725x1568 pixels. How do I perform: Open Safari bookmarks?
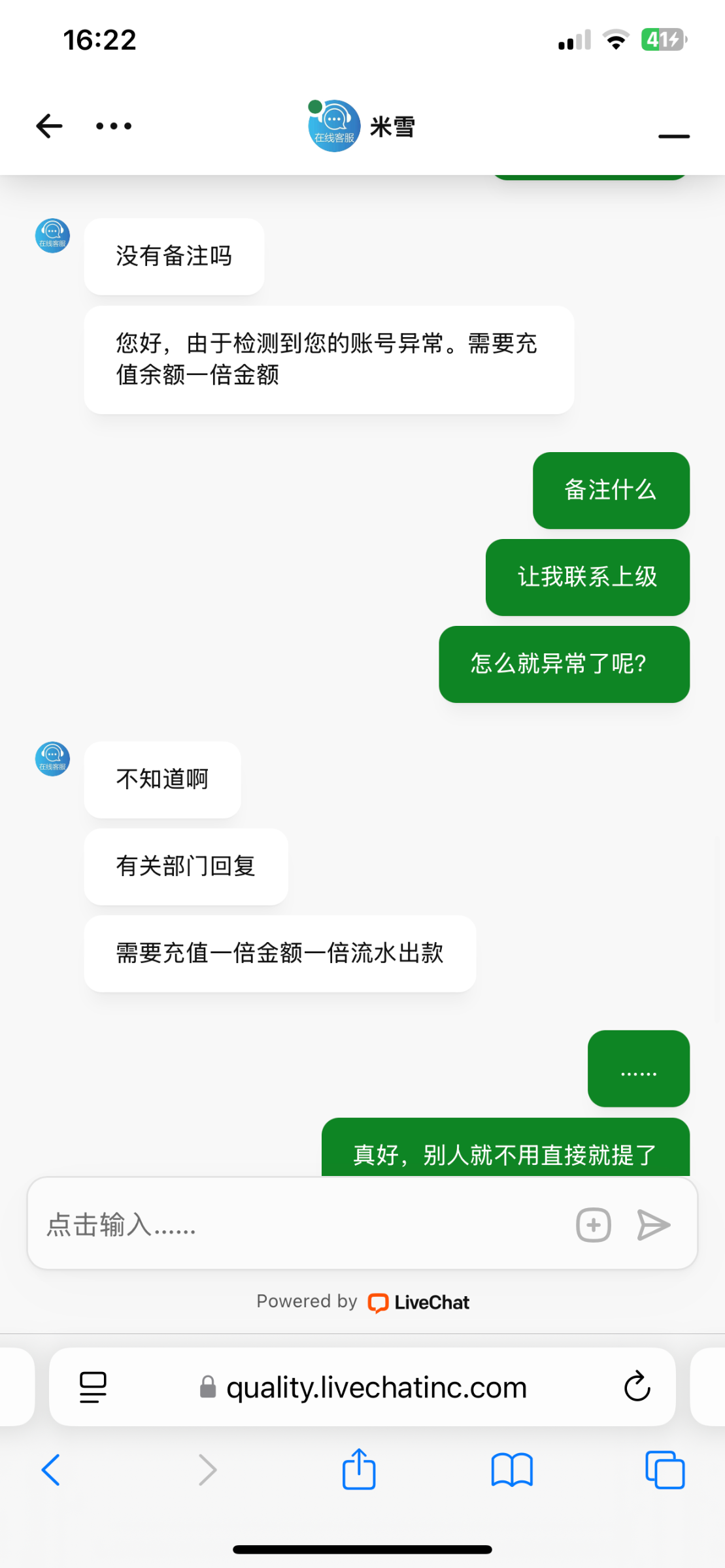(512, 1470)
